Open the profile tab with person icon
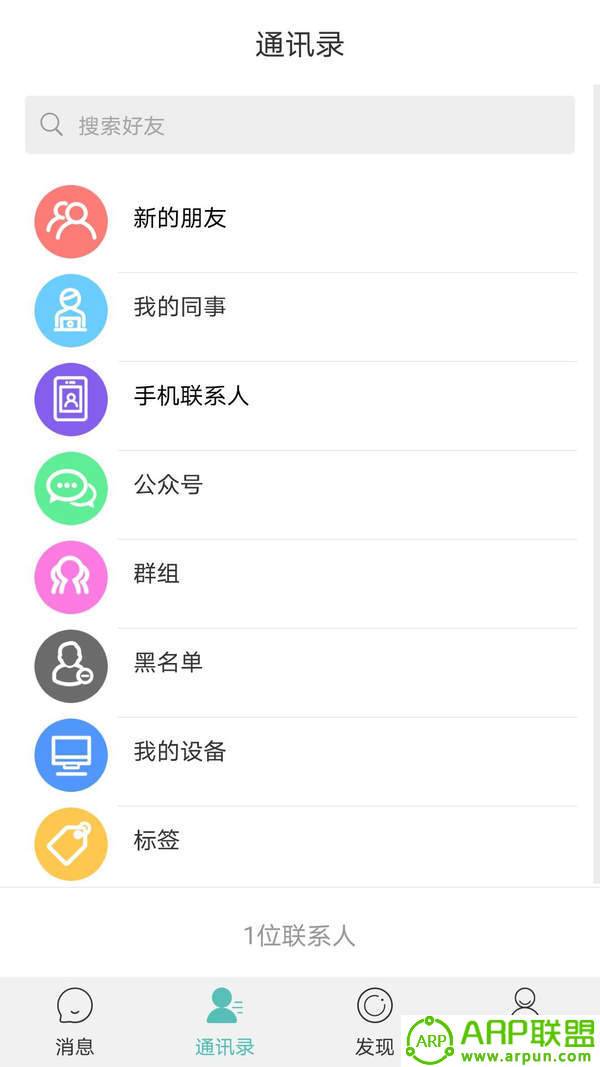The width and height of the screenshot is (600, 1067). click(x=524, y=1002)
